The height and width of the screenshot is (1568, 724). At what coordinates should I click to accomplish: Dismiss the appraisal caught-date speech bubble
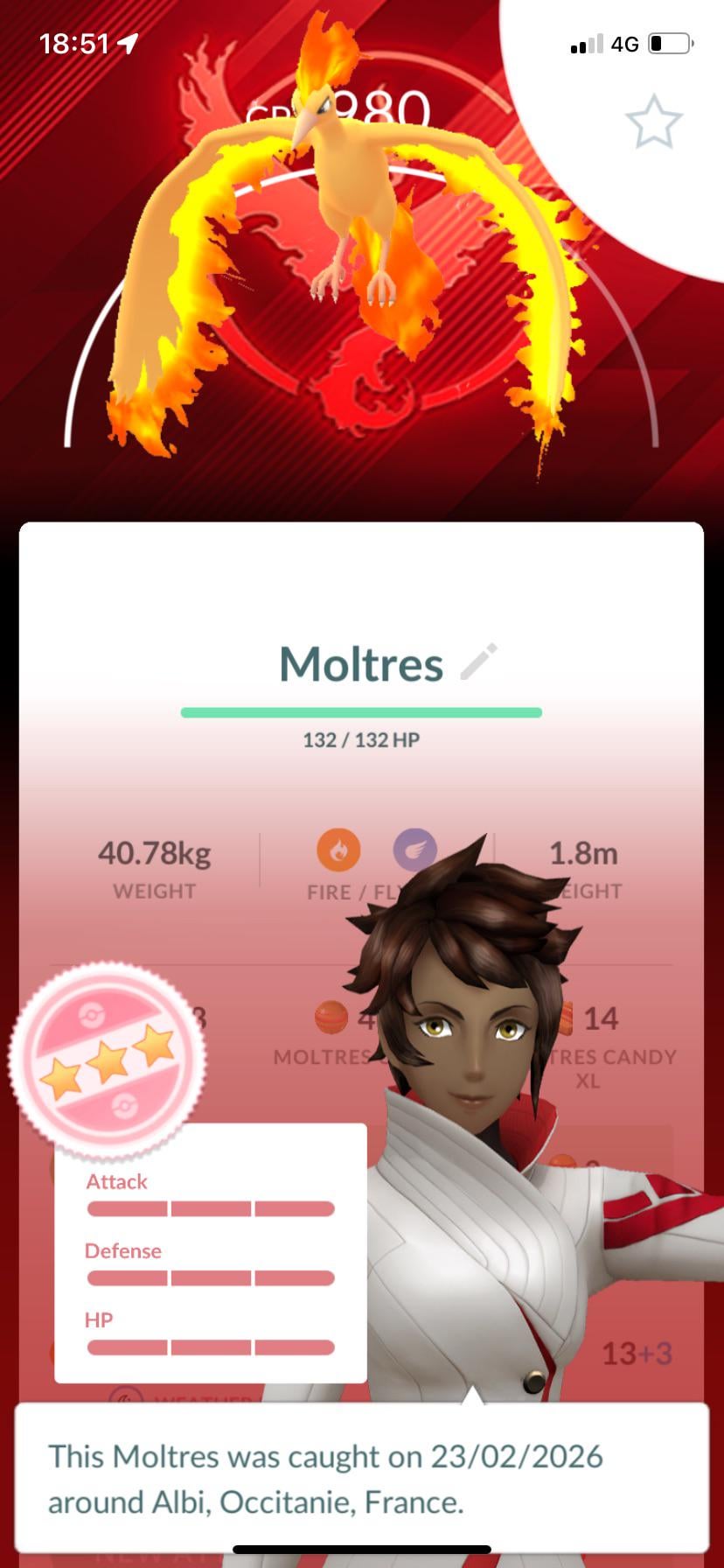[361, 1478]
